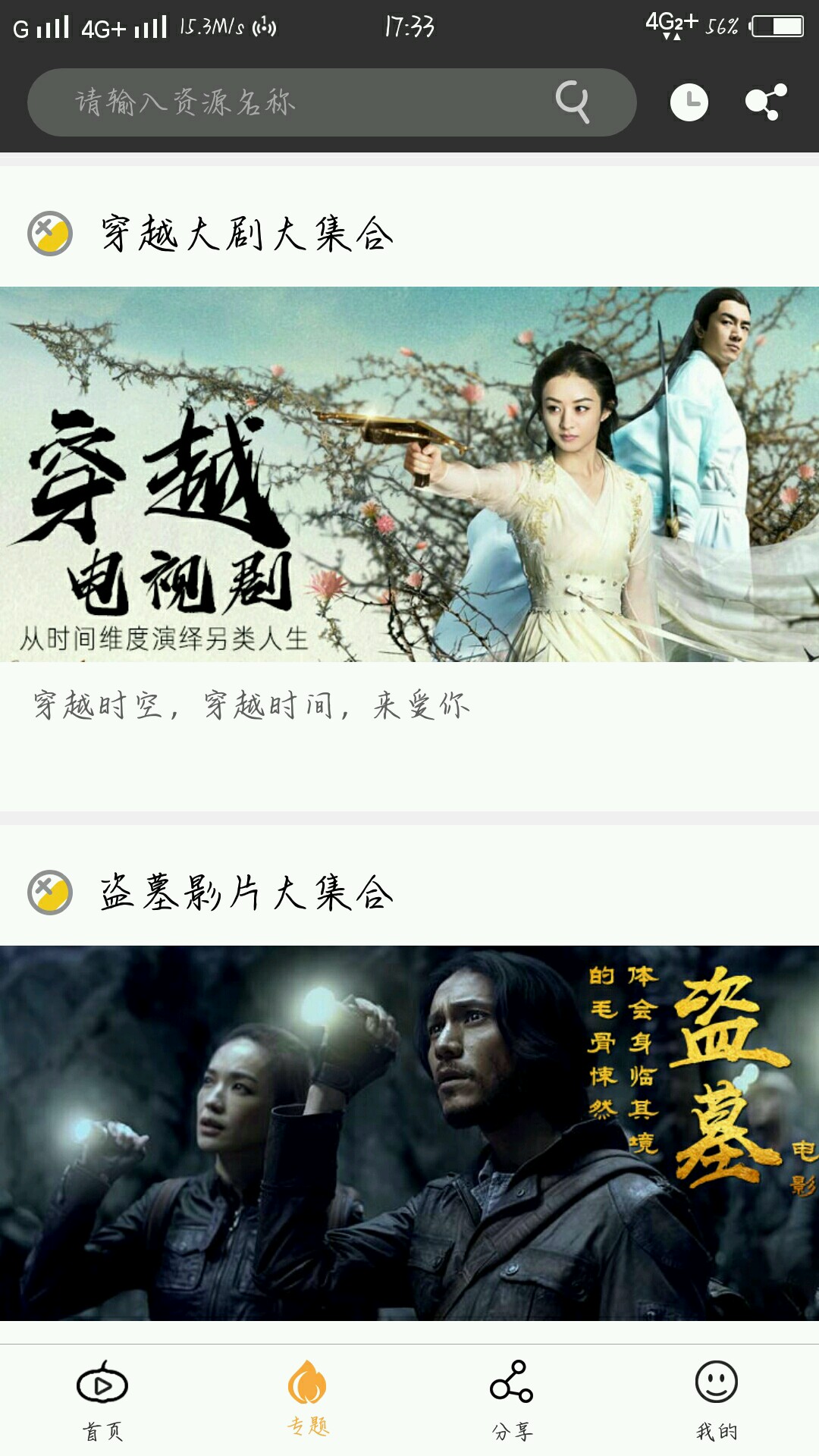The image size is (819, 1456).
Task: Tap the share icon in top bar
Action: 766,102
